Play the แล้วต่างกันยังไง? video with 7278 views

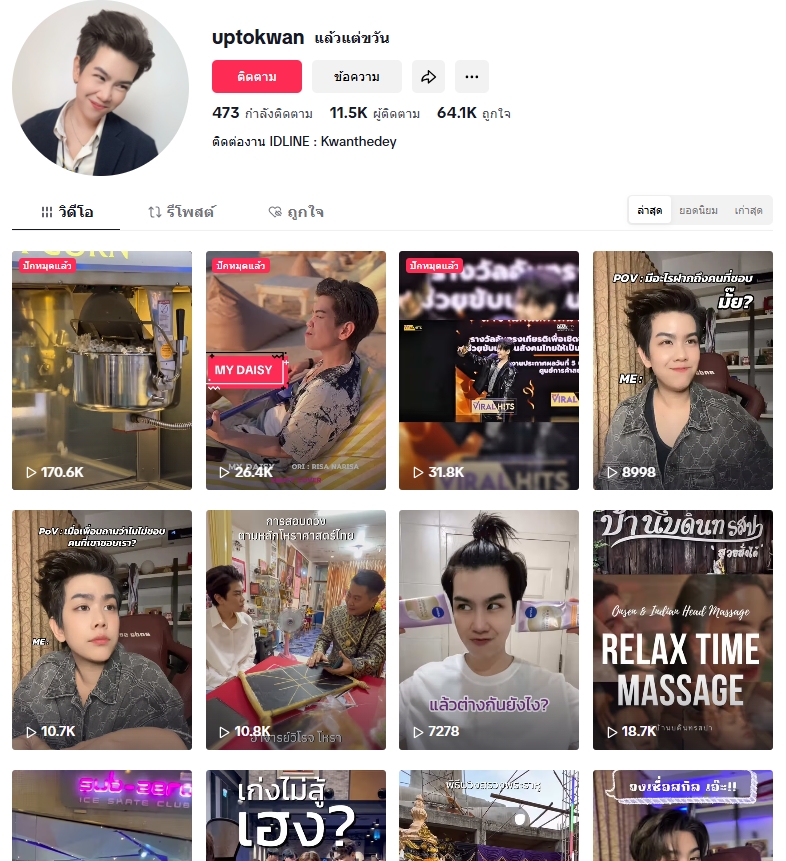(489, 630)
